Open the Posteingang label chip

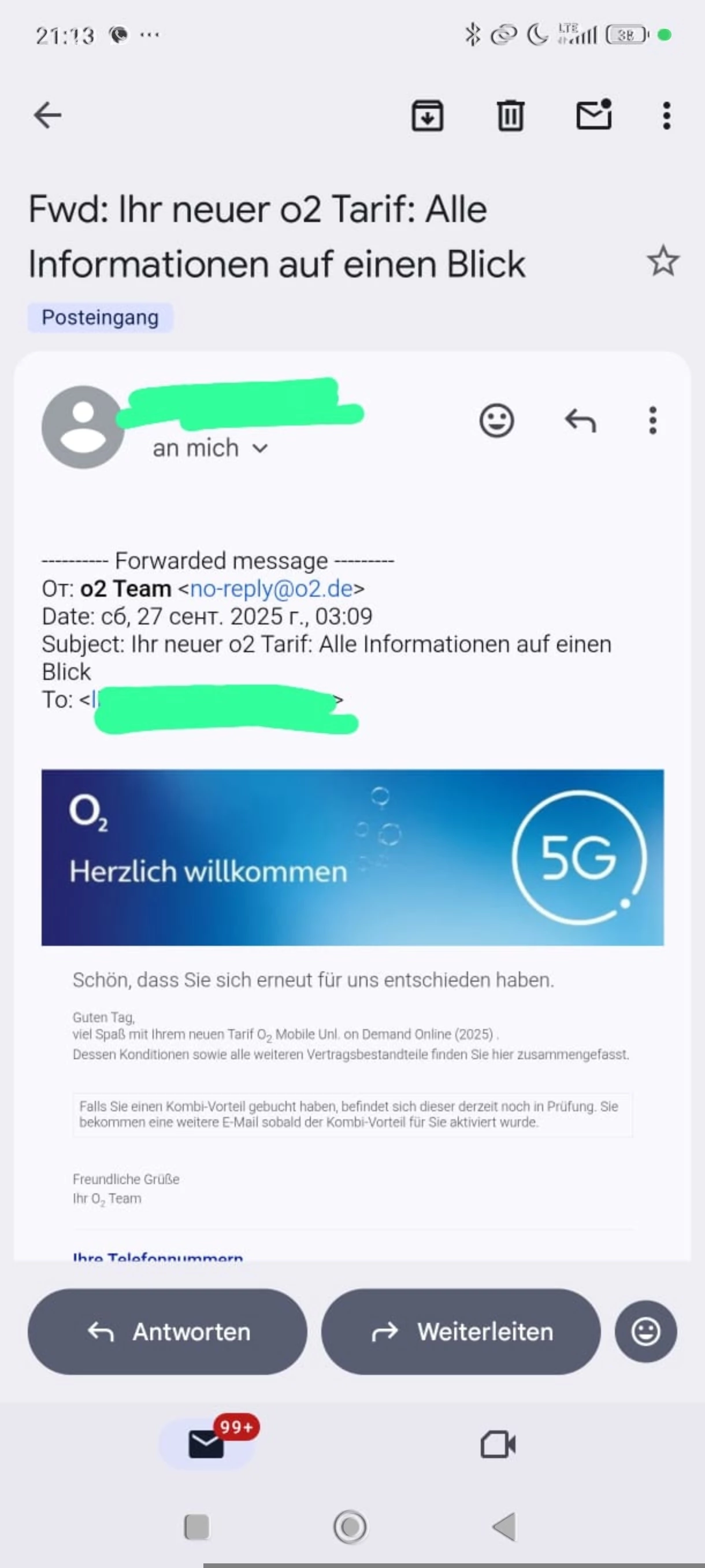tap(101, 318)
